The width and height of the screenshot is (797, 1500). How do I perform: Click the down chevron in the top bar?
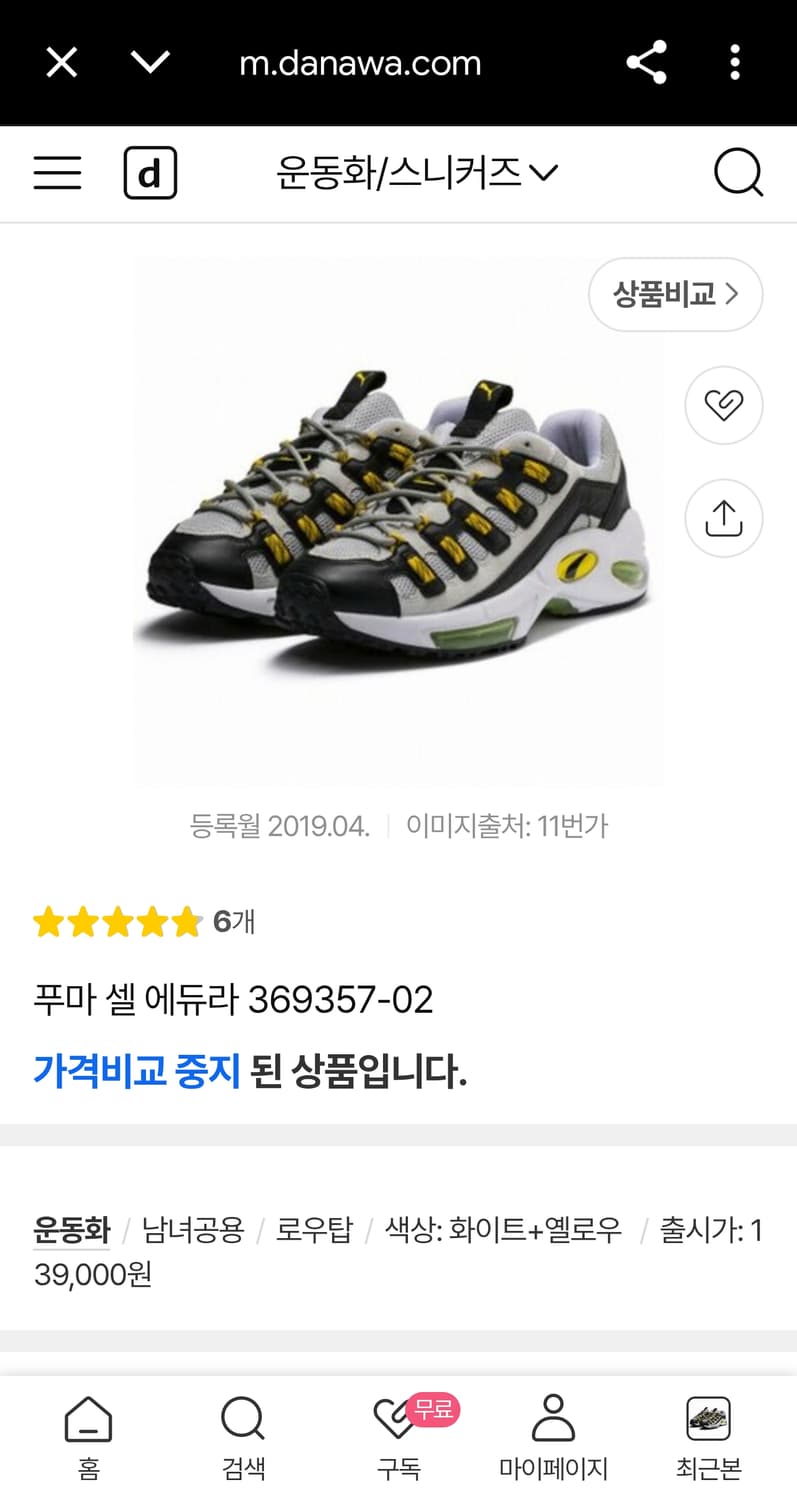[150, 62]
